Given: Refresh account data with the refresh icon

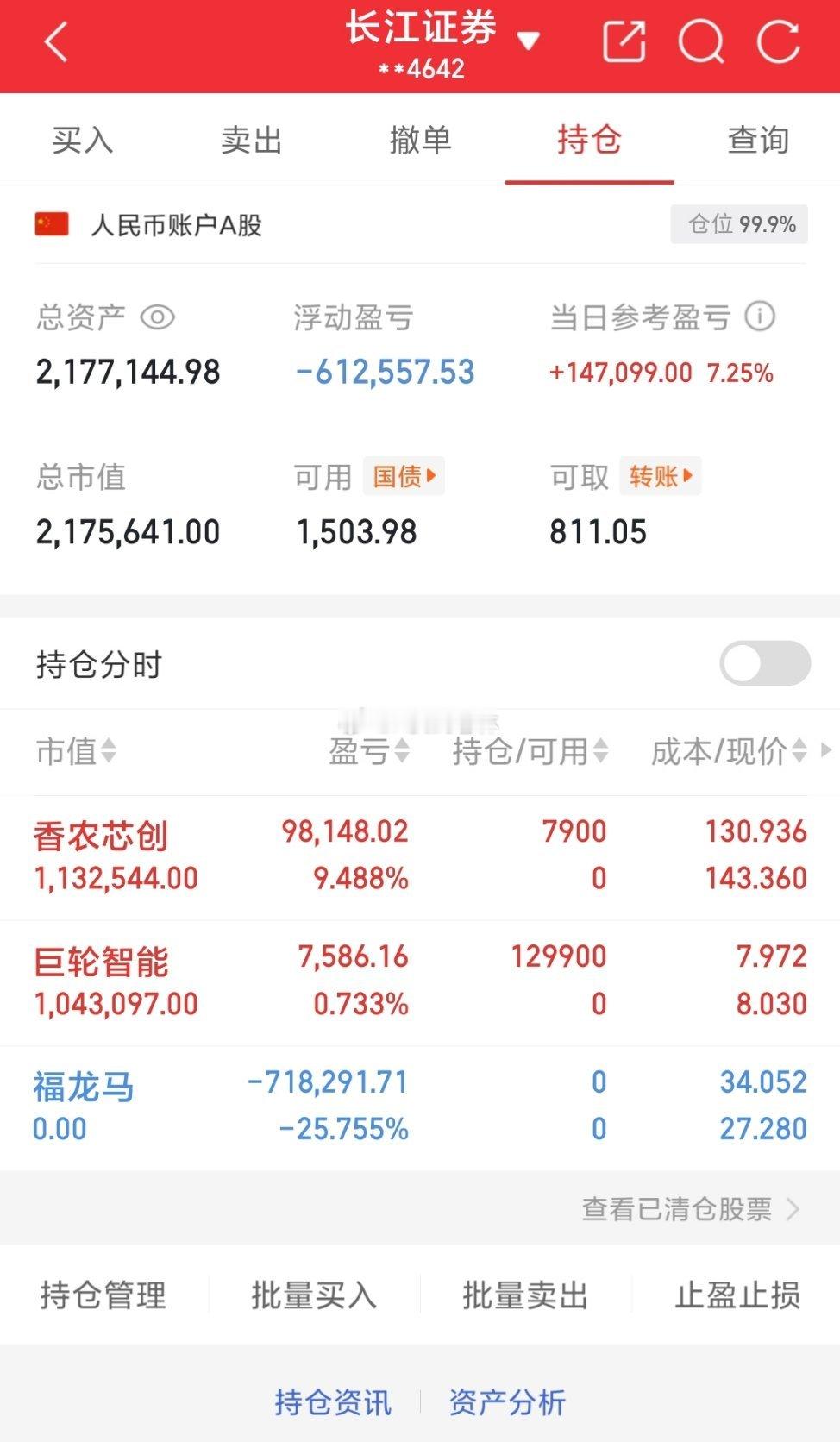Looking at the screenshot, I should (x=777, y=41).
